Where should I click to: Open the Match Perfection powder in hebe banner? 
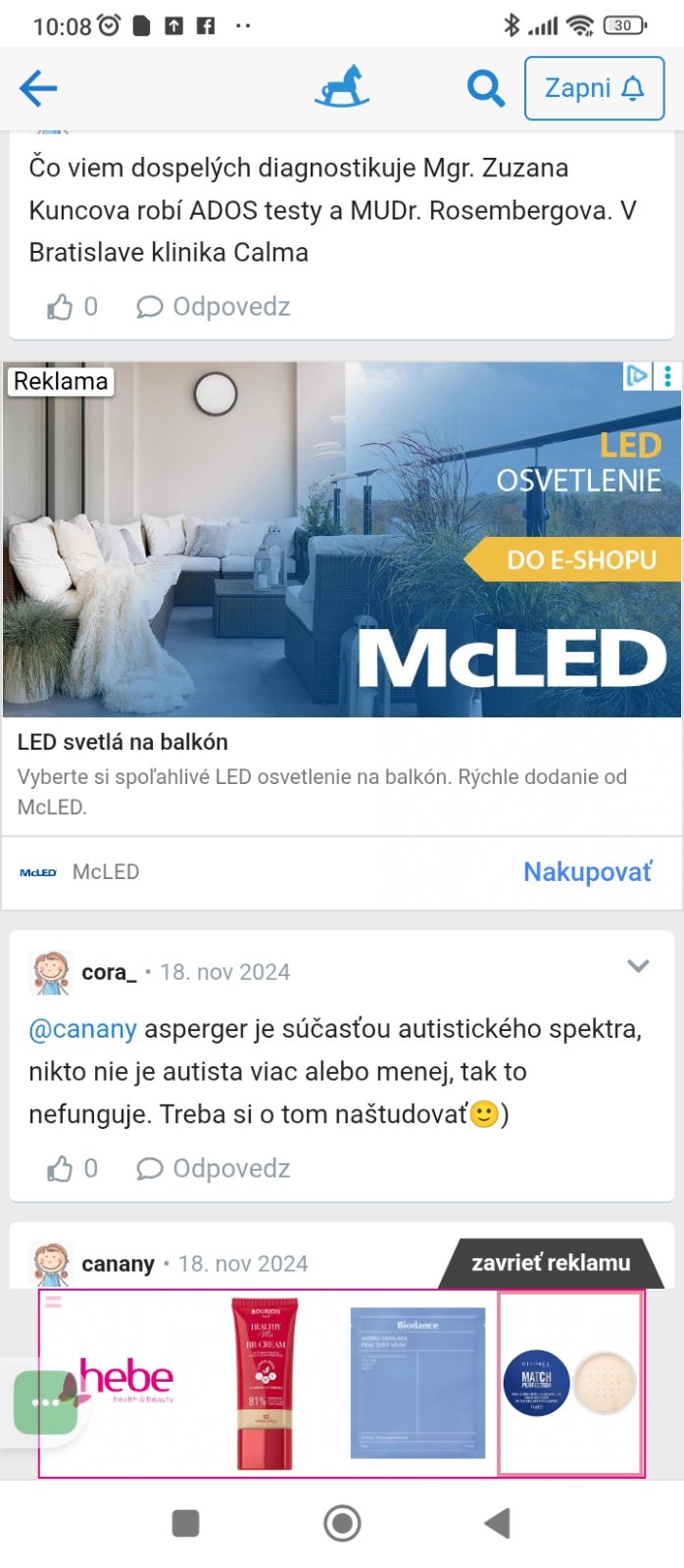(x=570, y=1383)
